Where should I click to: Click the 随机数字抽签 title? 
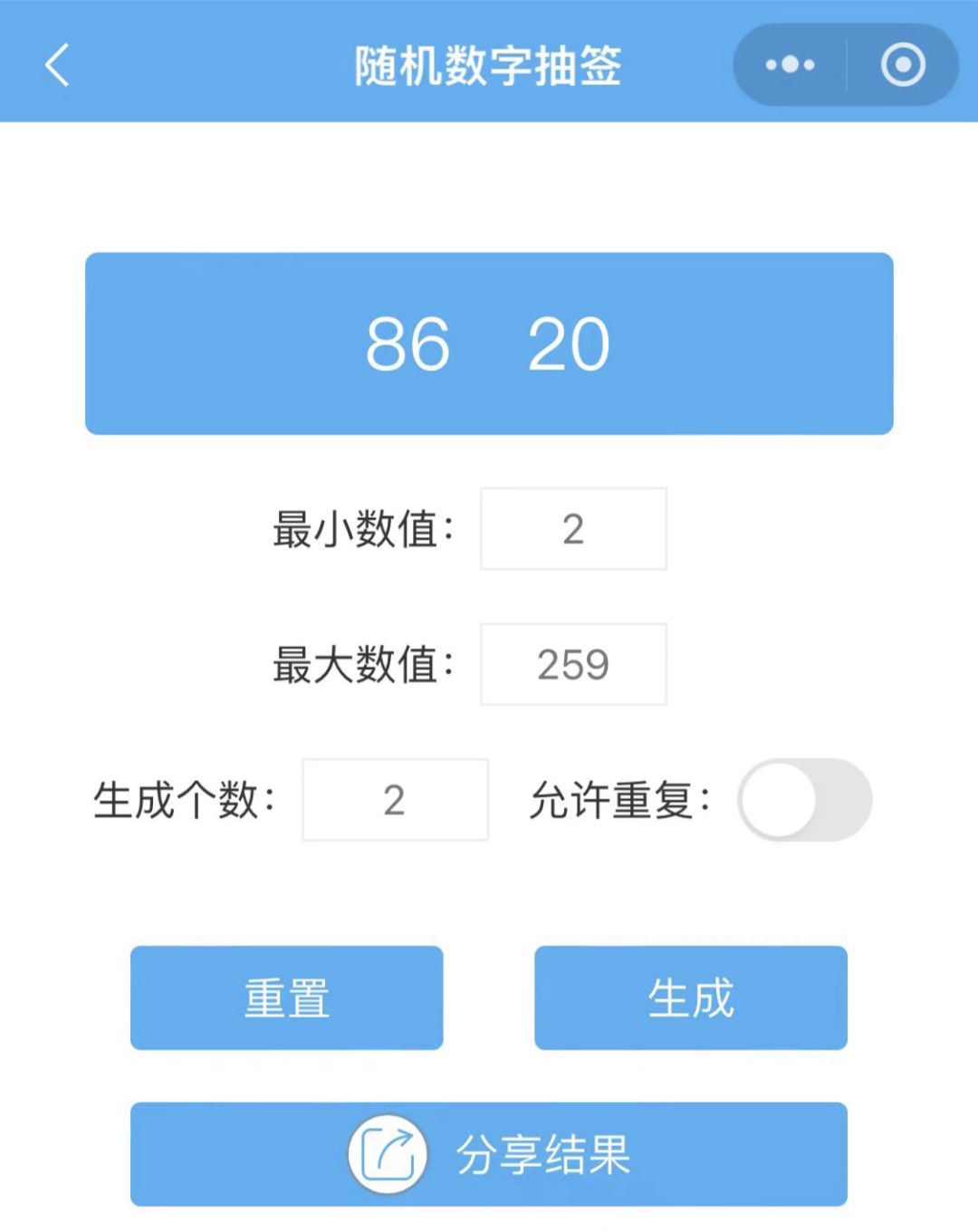click(489, 64)
